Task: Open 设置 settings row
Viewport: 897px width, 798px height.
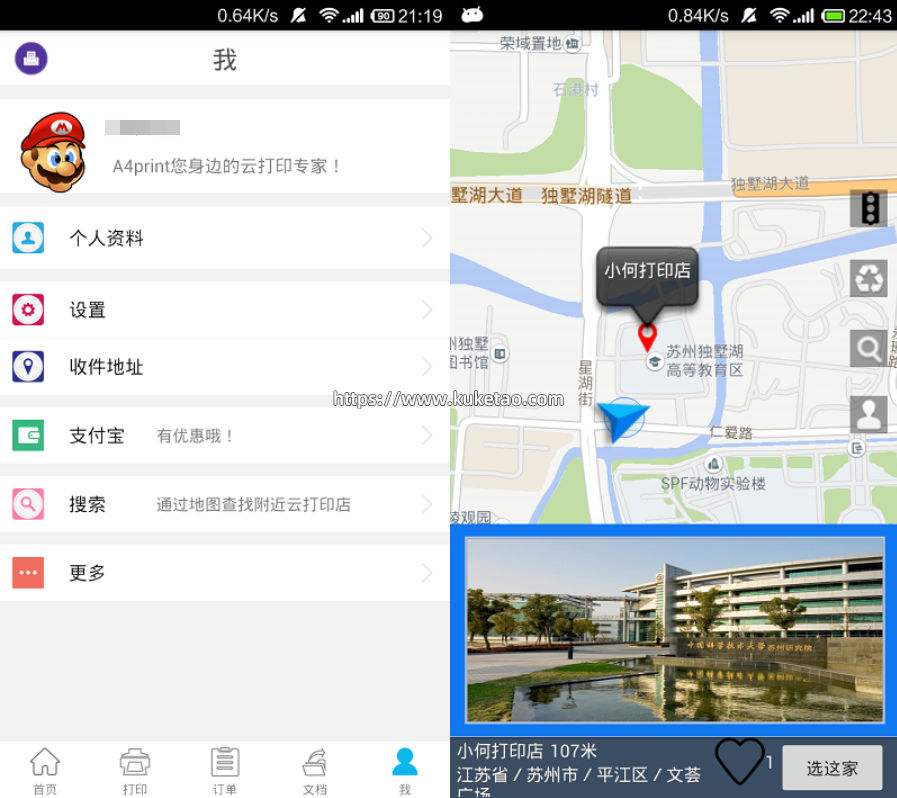Action: (x=224, y=310)
